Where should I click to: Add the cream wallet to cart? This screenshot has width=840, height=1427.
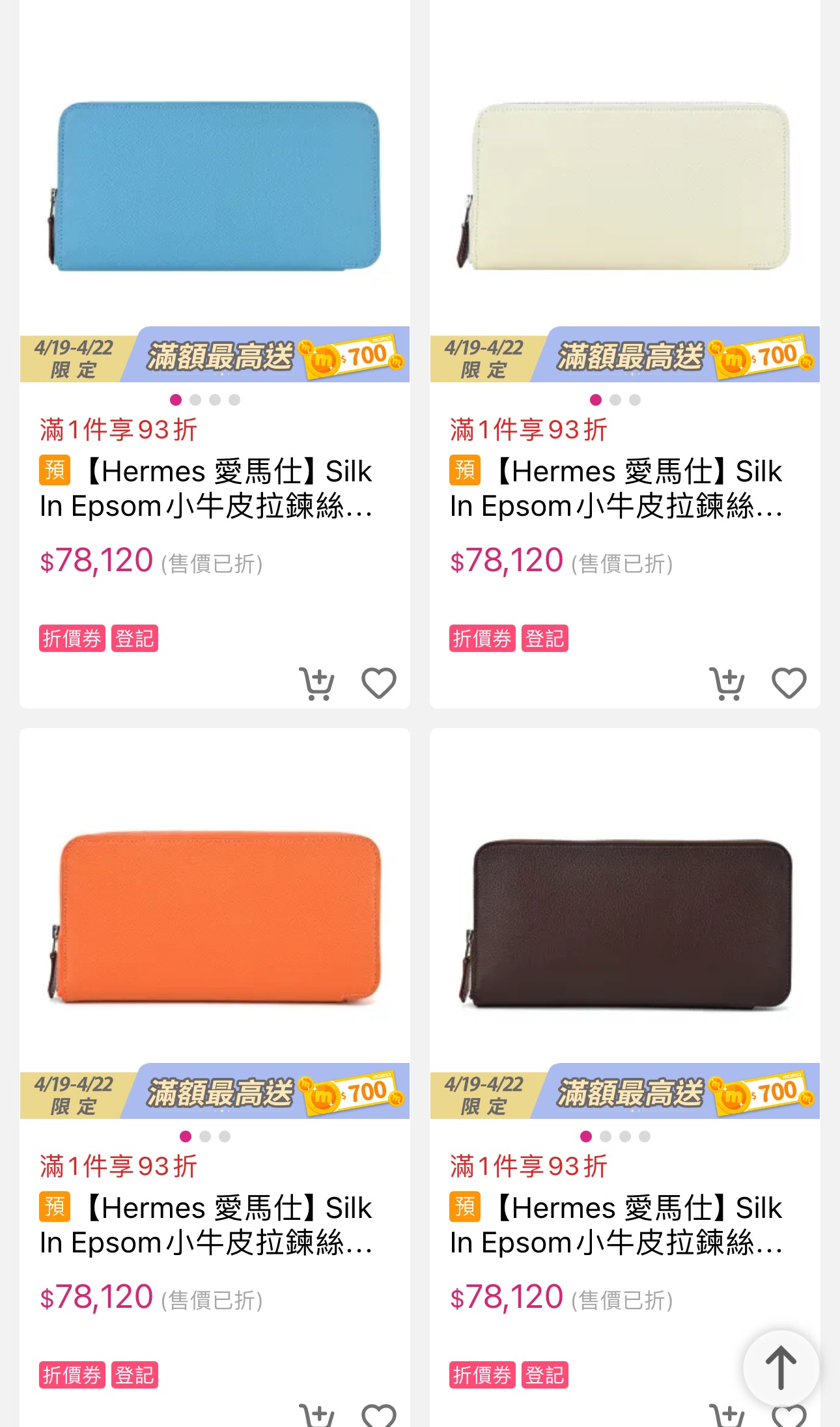pyautogui.click(x=727, y=684)
